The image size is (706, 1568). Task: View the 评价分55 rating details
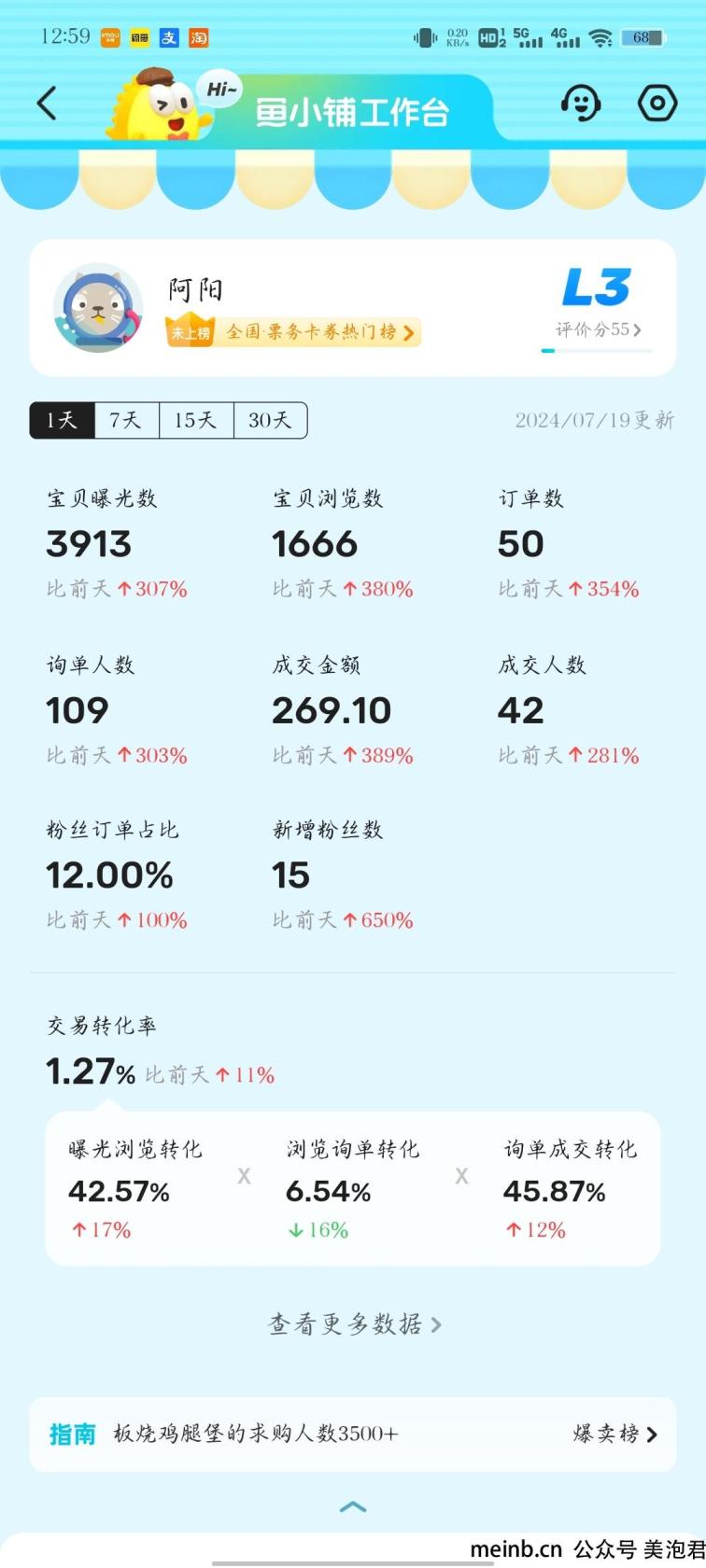point(598,329)
